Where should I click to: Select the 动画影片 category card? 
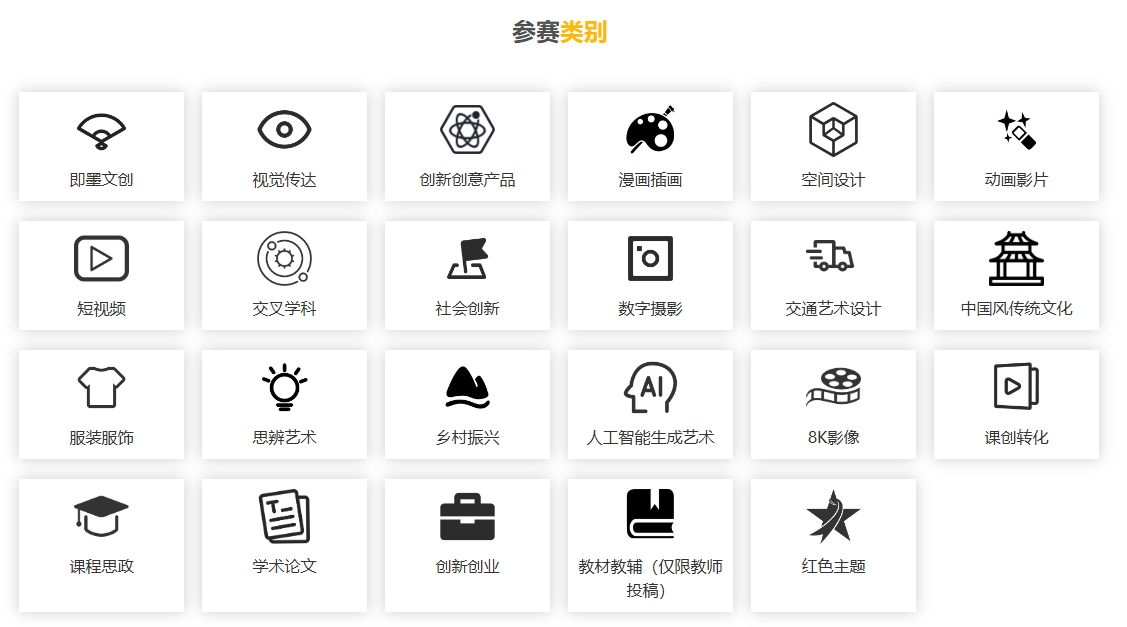1016,147
